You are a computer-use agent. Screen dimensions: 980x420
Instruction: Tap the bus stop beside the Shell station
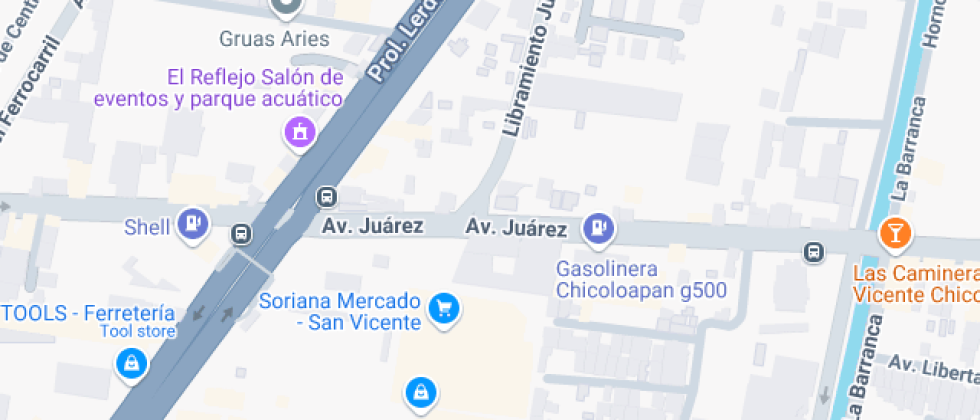coord(241,234)
